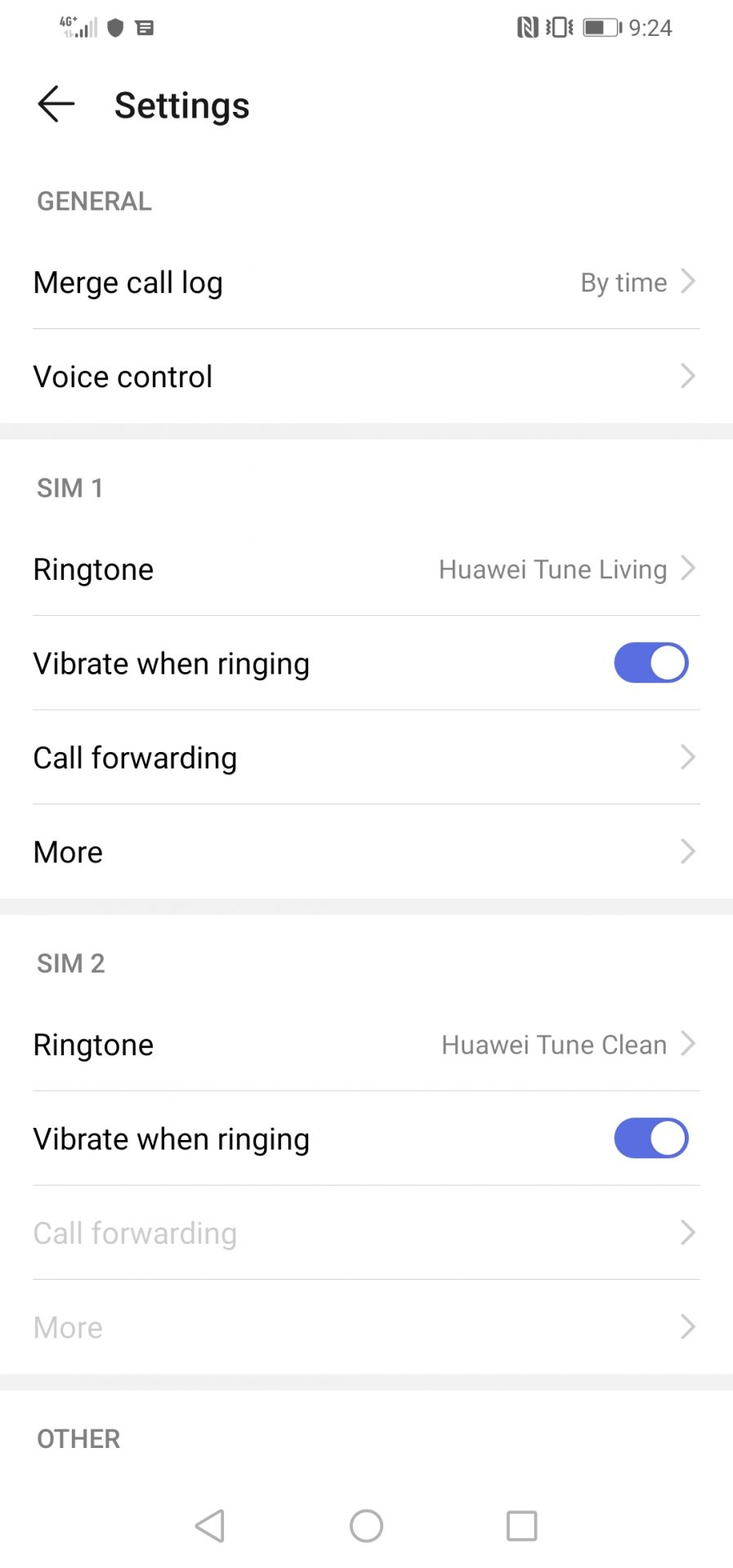
Task: Open Voice control settings
Action: (366, 376)
